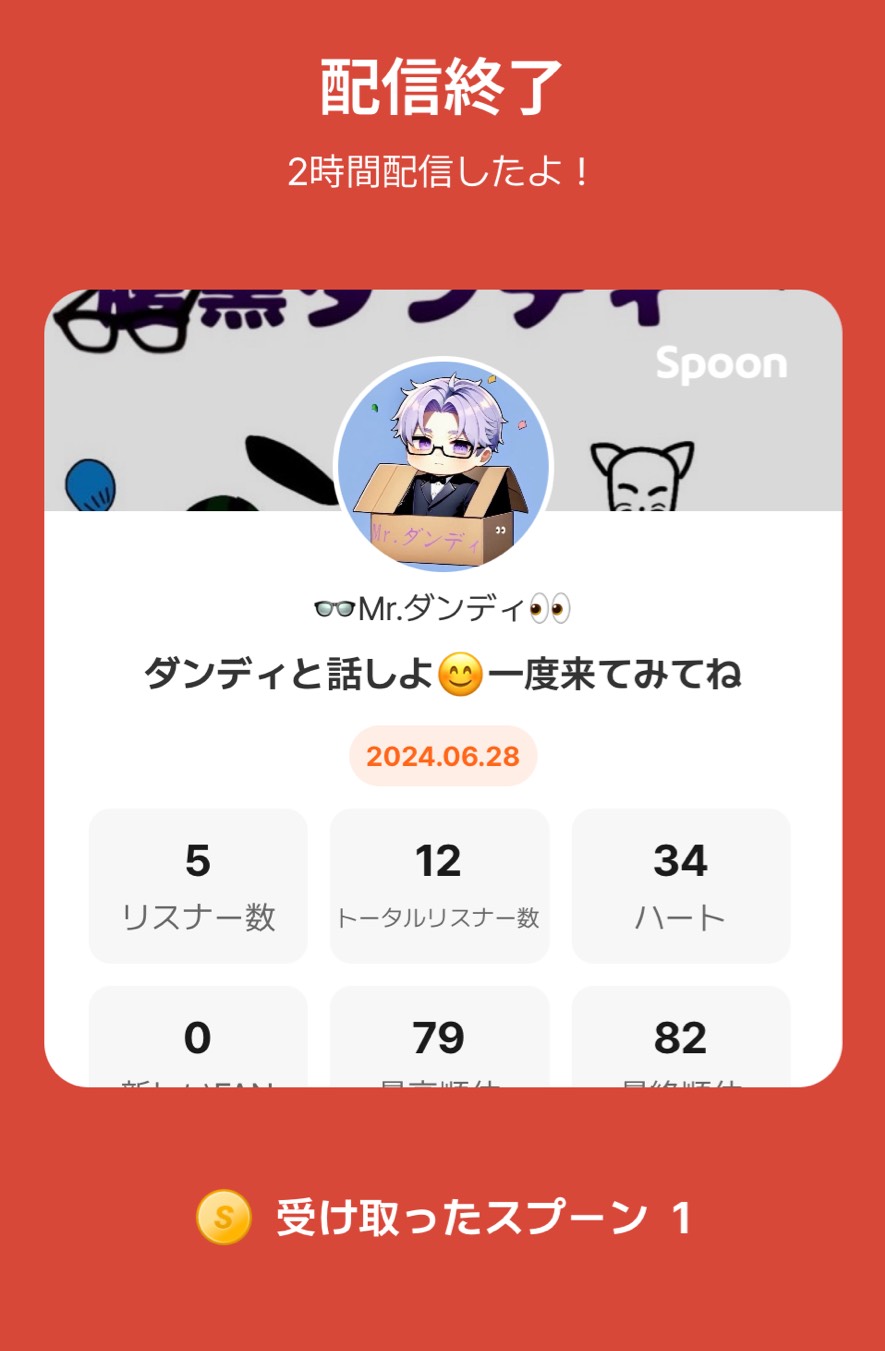Click the 2024.06.28 date badge

(442, 756)
